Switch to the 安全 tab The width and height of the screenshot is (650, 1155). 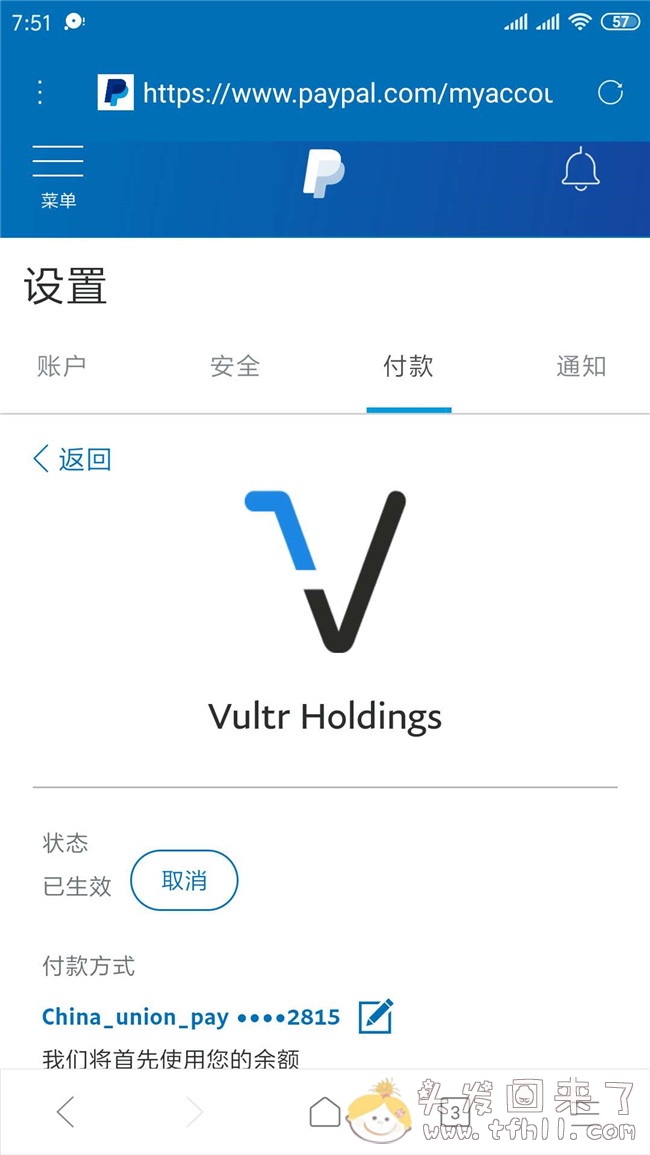(x=235, y=367)
